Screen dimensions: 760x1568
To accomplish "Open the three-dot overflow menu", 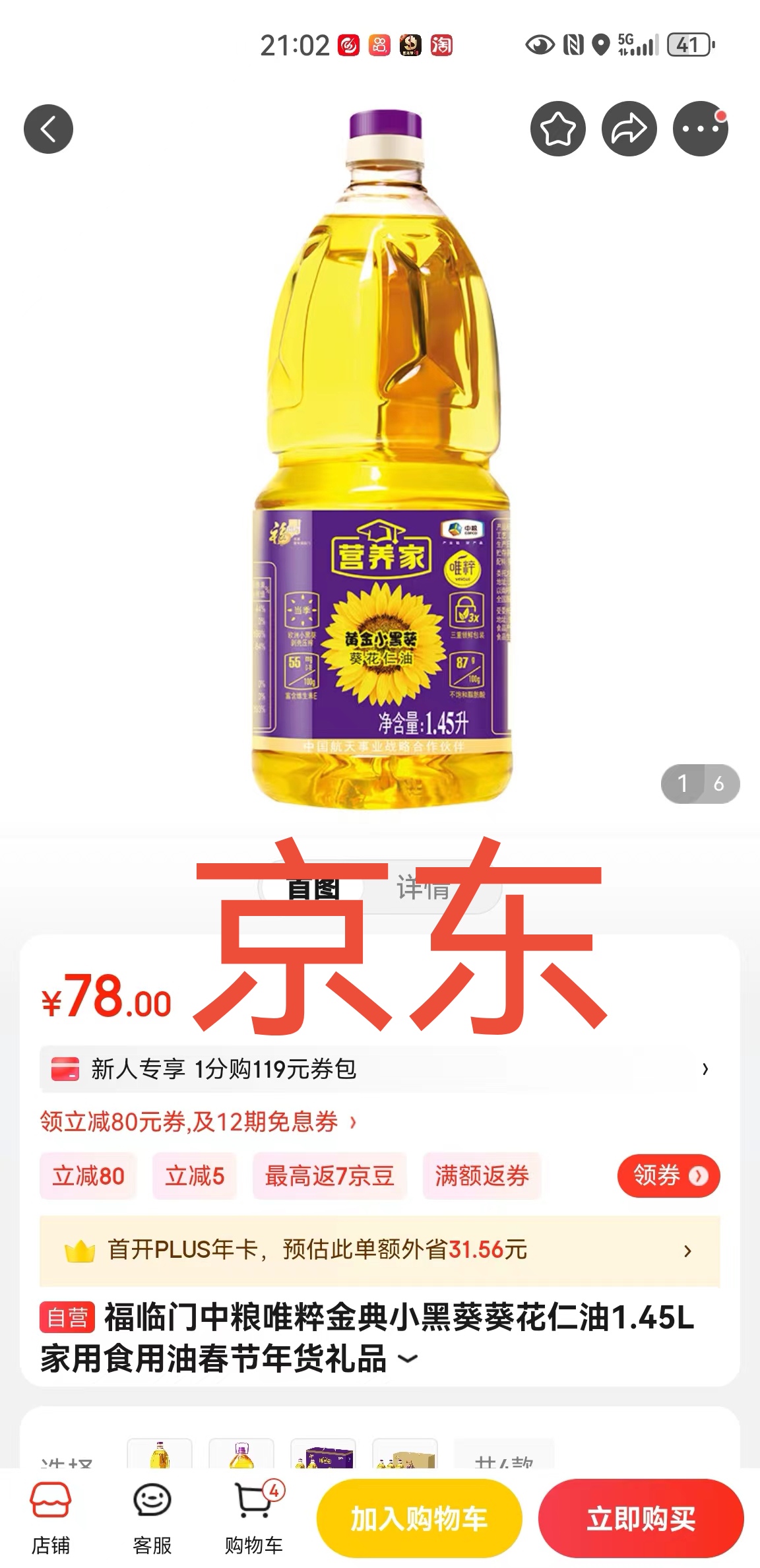I will point(700,129).
